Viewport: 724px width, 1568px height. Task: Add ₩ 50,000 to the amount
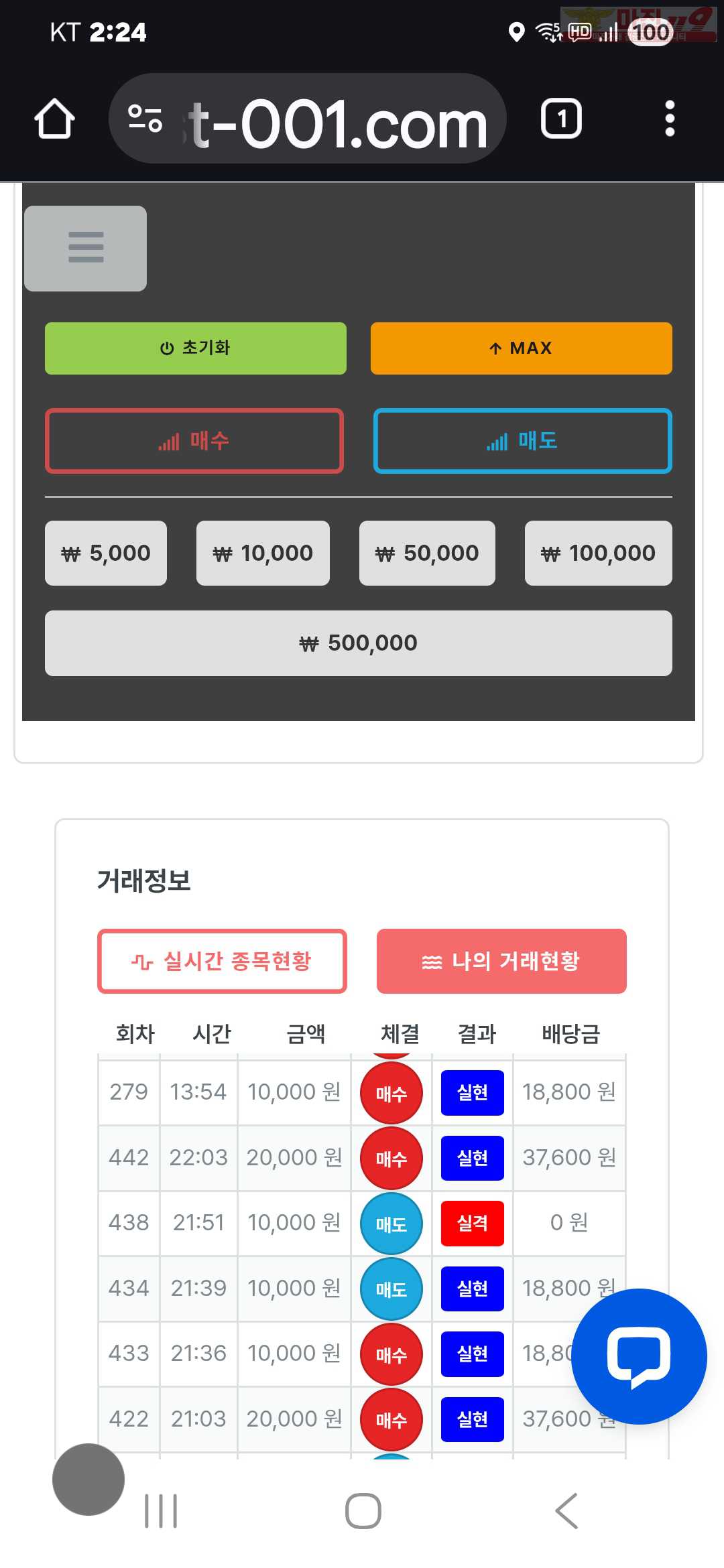(427, 553)
